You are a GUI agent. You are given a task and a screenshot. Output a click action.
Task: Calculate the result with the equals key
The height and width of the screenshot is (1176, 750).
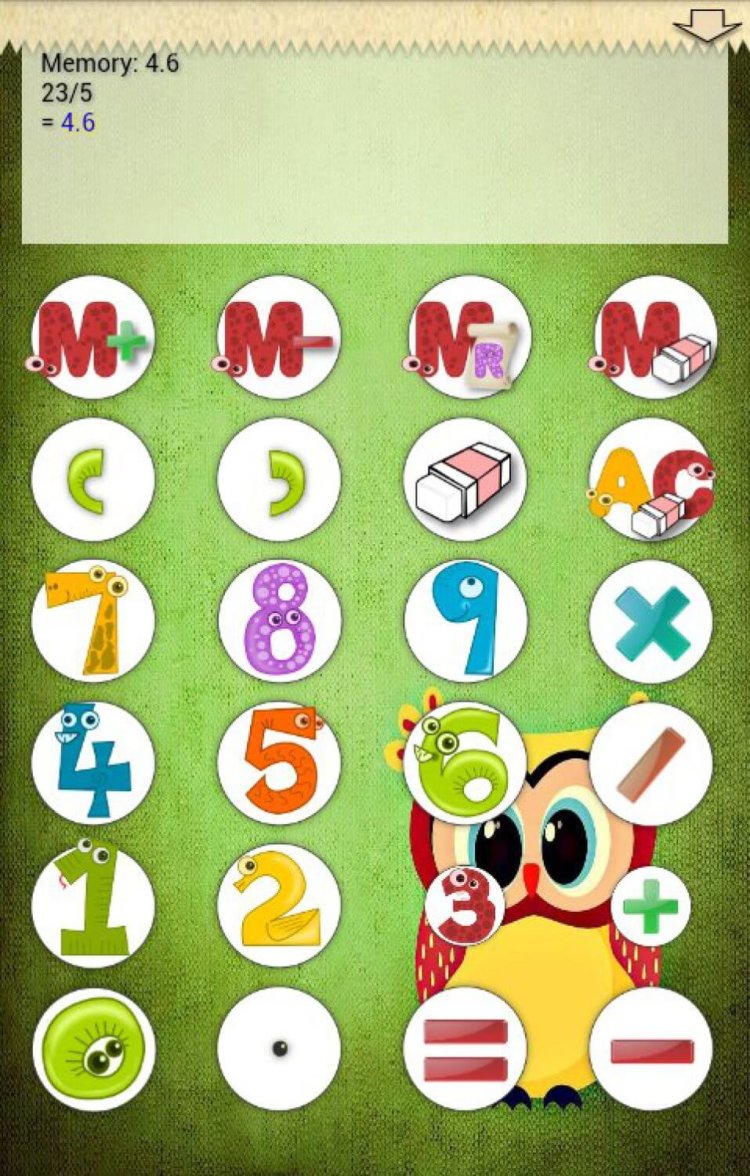pyautogui.click(x=465, y=1048)
